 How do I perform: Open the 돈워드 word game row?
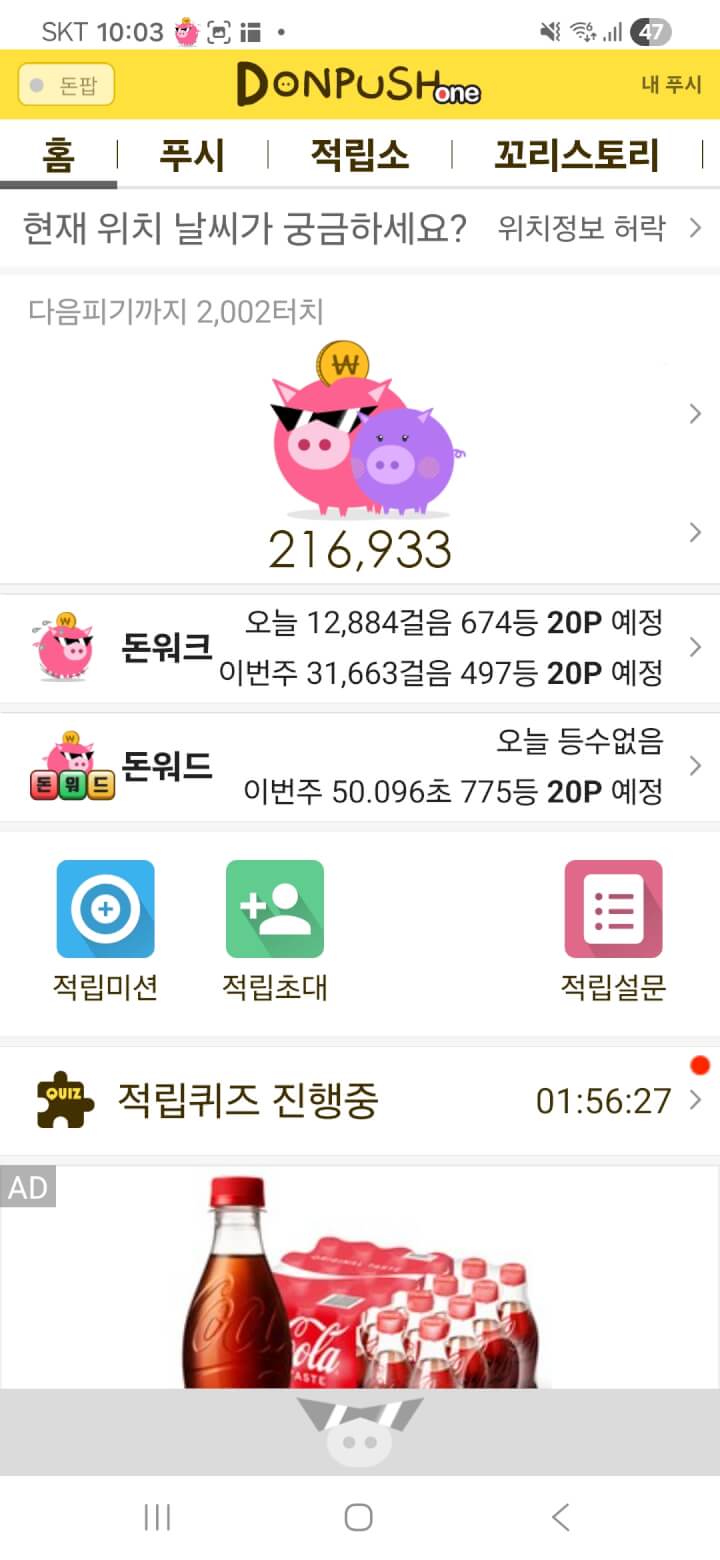tap(360, 767)
